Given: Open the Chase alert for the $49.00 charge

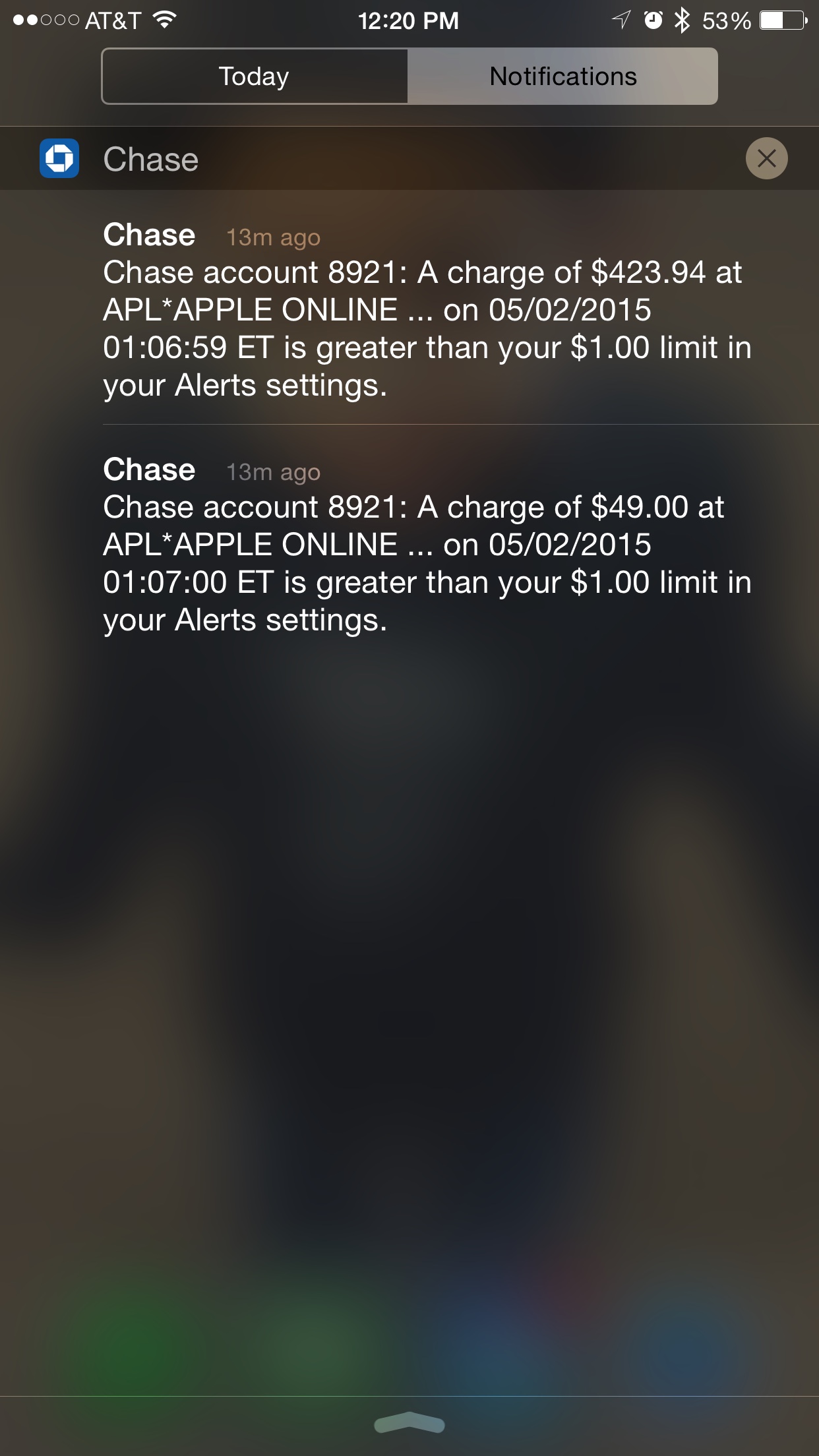Looking at the screenshot, I should click(x=427, y=545).
